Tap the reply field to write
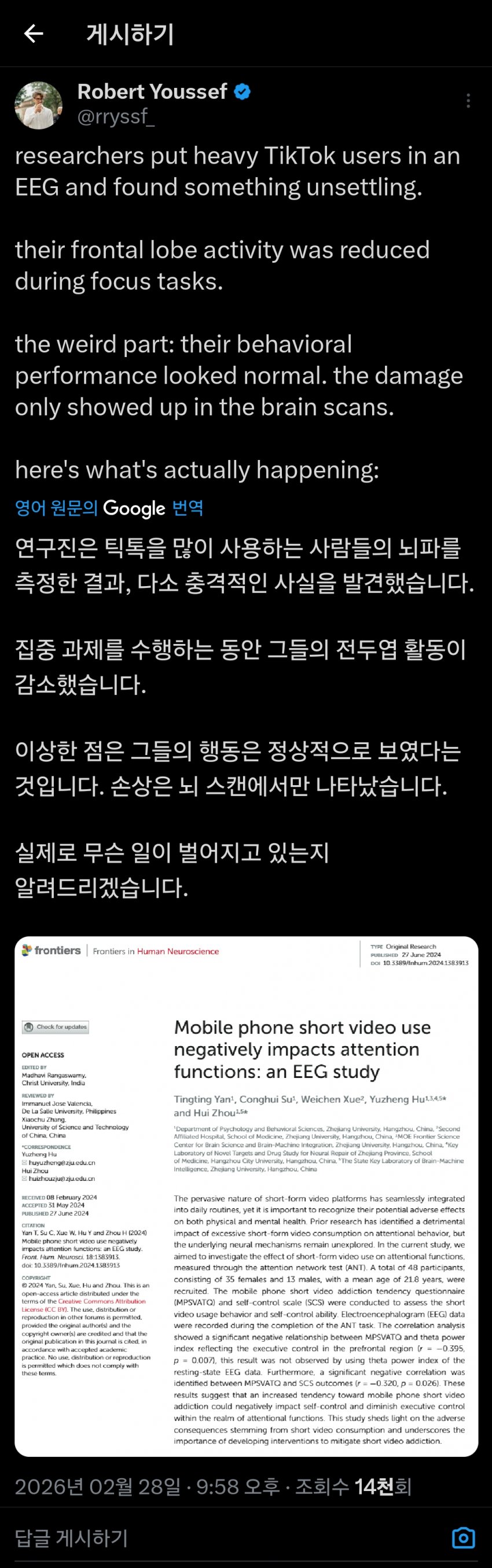The height and width of the screenshot is (1568, 492). (183, 1537)
